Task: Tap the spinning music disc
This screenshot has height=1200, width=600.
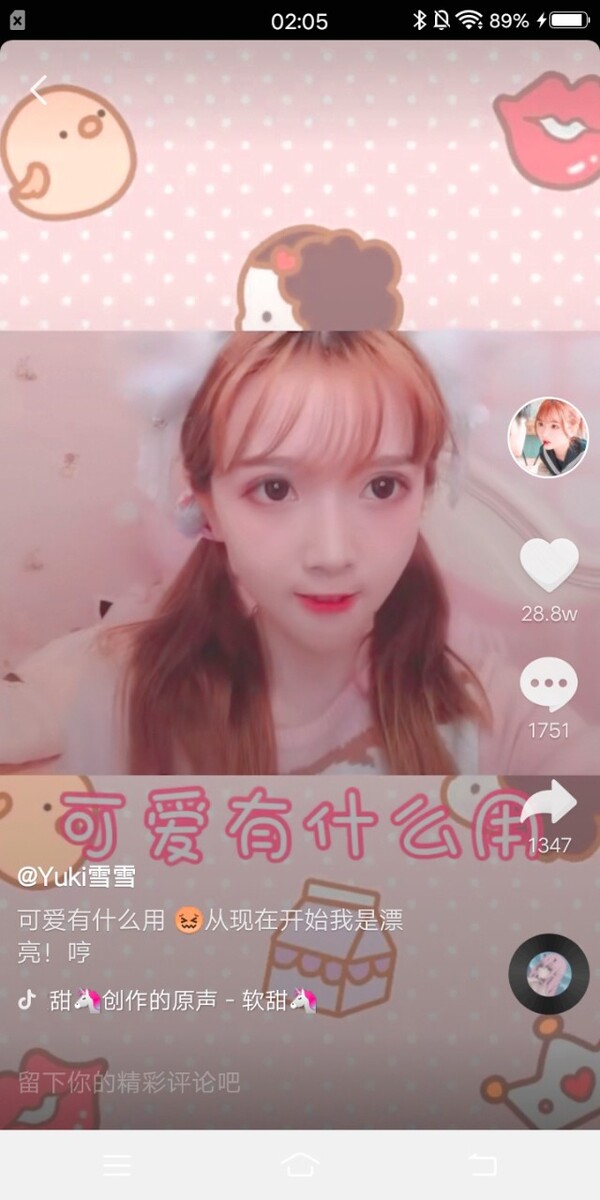Action: 548,974
